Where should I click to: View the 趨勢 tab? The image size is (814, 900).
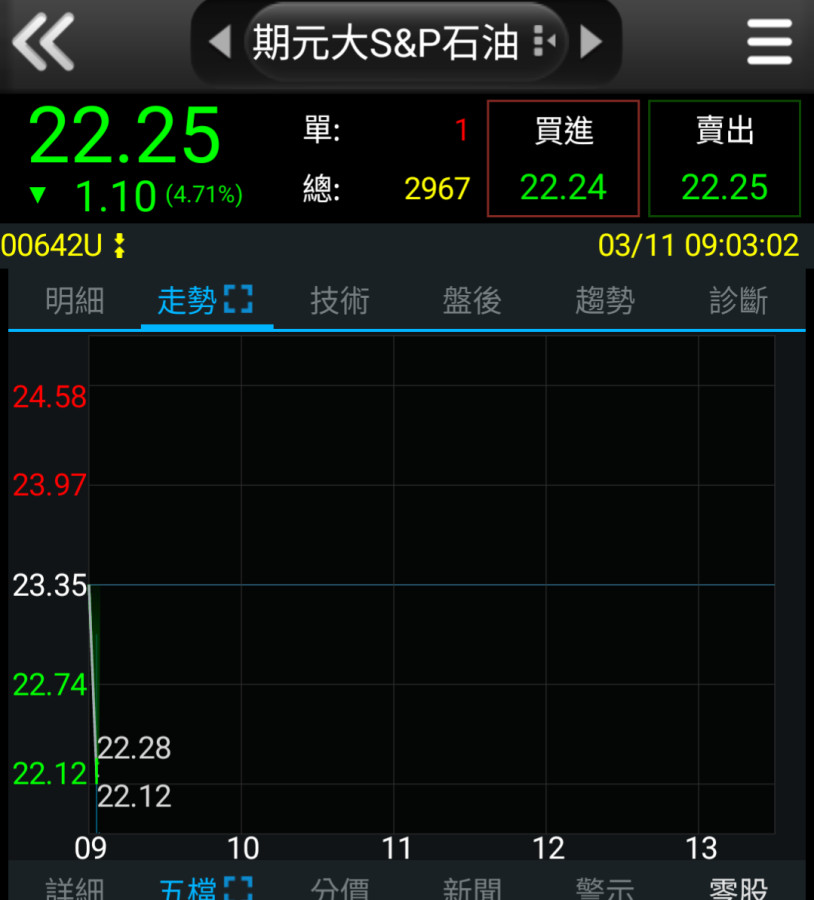click(605, 301)
